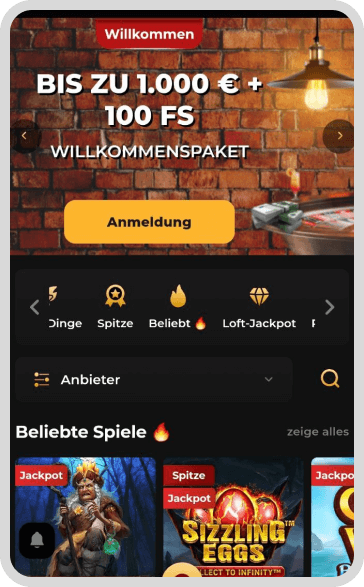Move category list to the left

[35, 307]
